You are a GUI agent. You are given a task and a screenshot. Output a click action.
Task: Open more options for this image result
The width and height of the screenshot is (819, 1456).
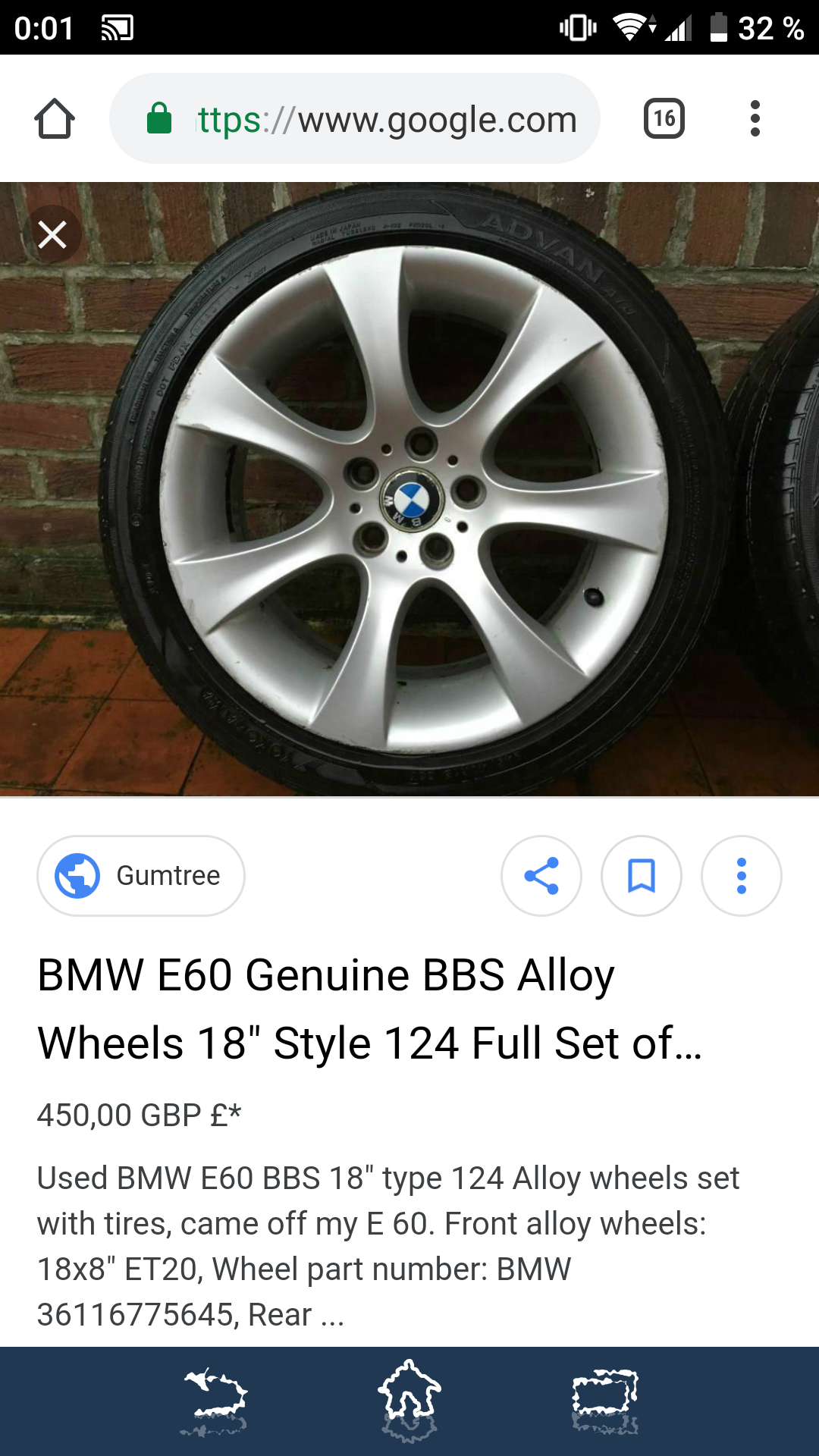(x=742, y=876)
